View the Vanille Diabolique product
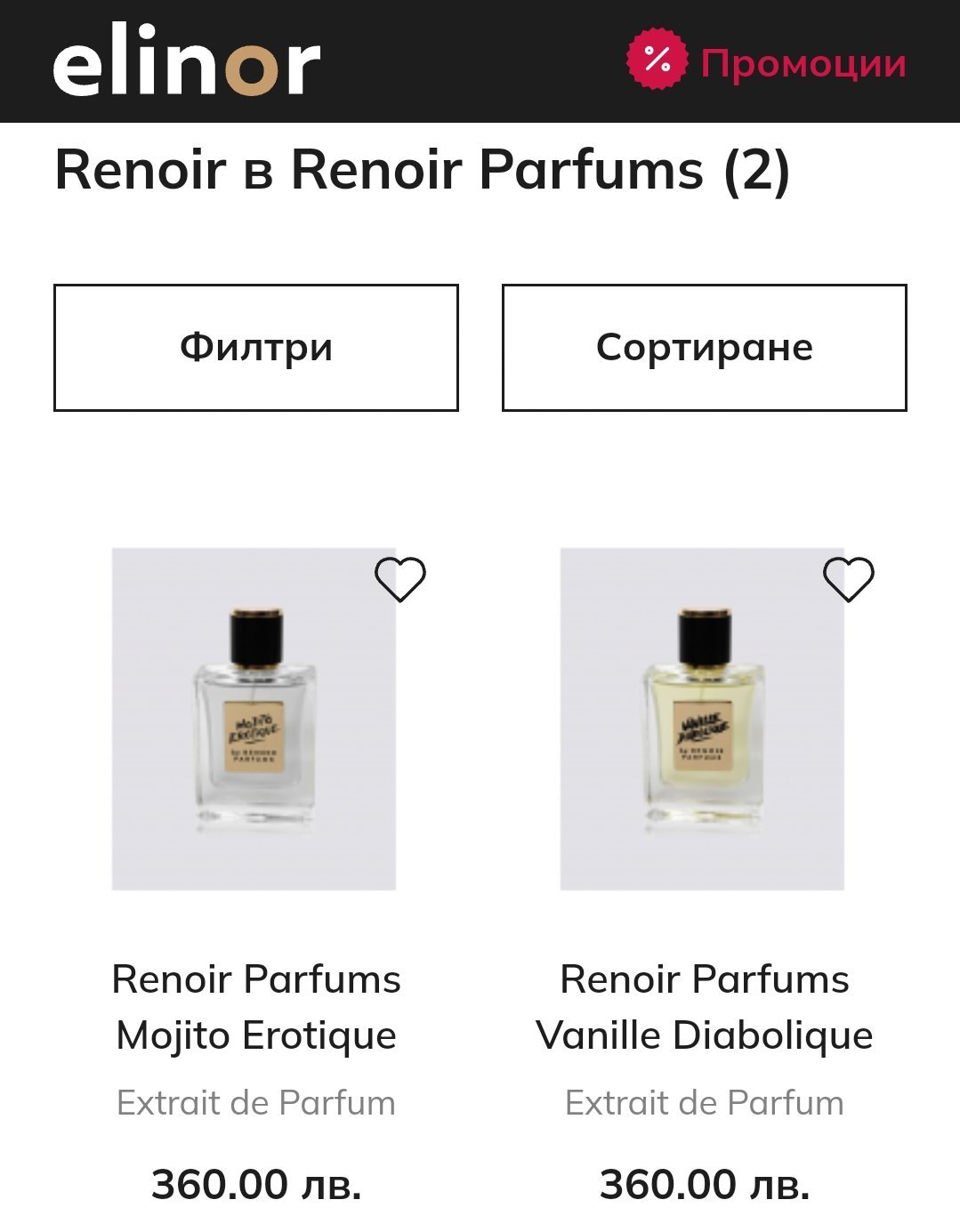The image size is (960, 1232). (703, 719)
